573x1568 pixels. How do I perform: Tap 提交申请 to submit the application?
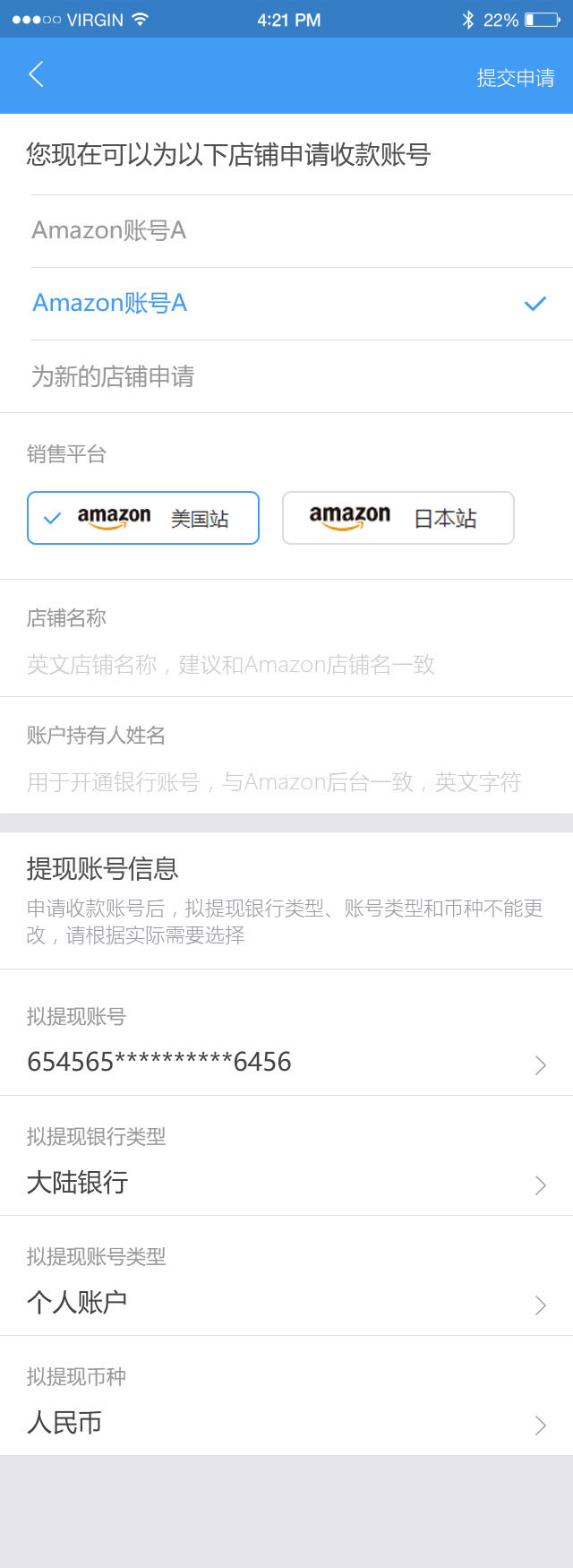pyautogui.click(x=515, y=78)
